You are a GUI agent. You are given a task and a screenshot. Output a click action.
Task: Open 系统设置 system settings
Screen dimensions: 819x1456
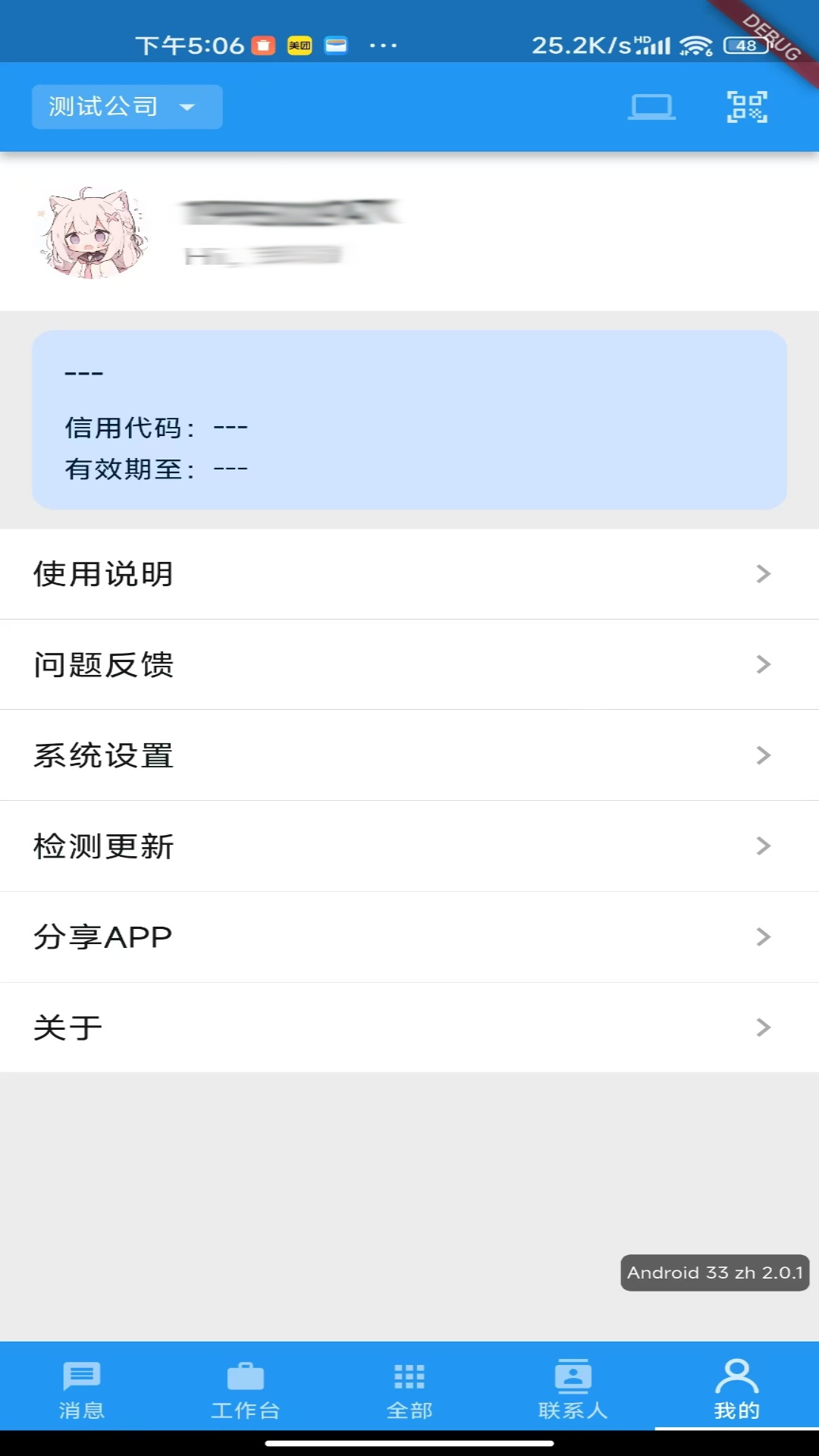409,756
